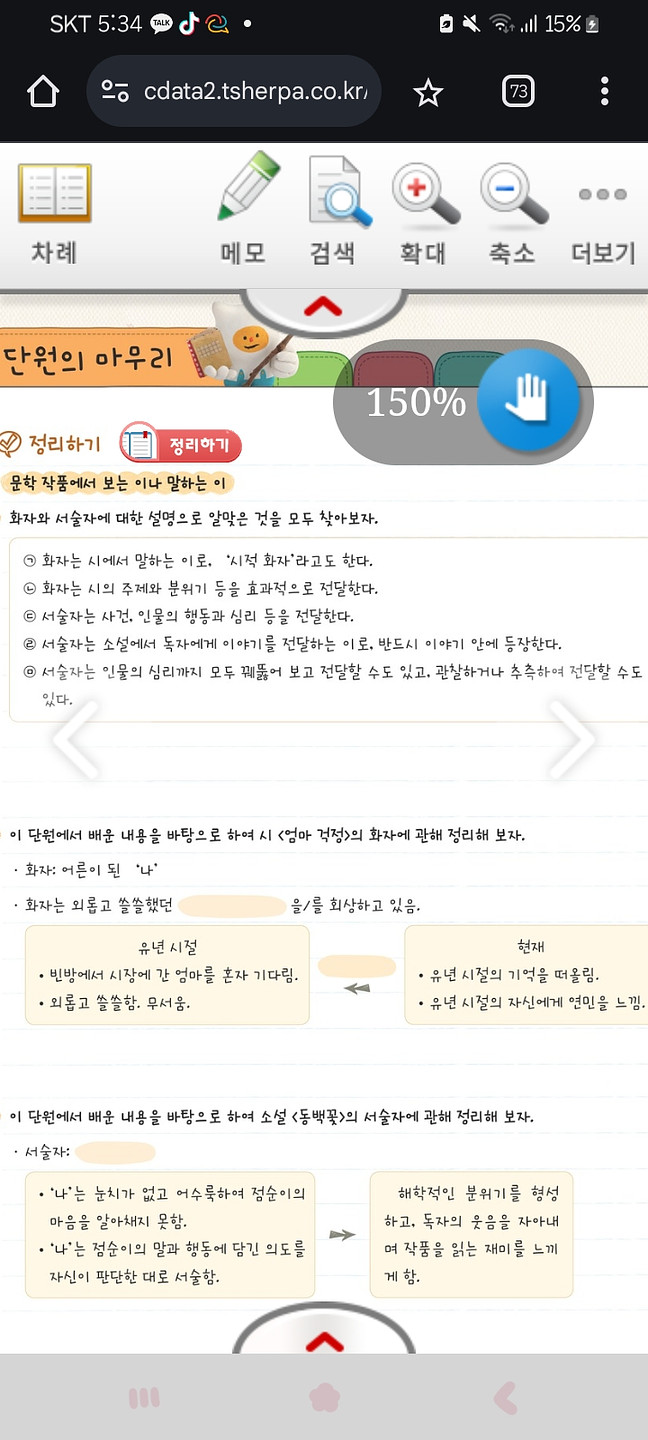The height and width of the screenshot is (1440, 648).
Task: Bookmark this page with the star
Action: tap(428, 93)
